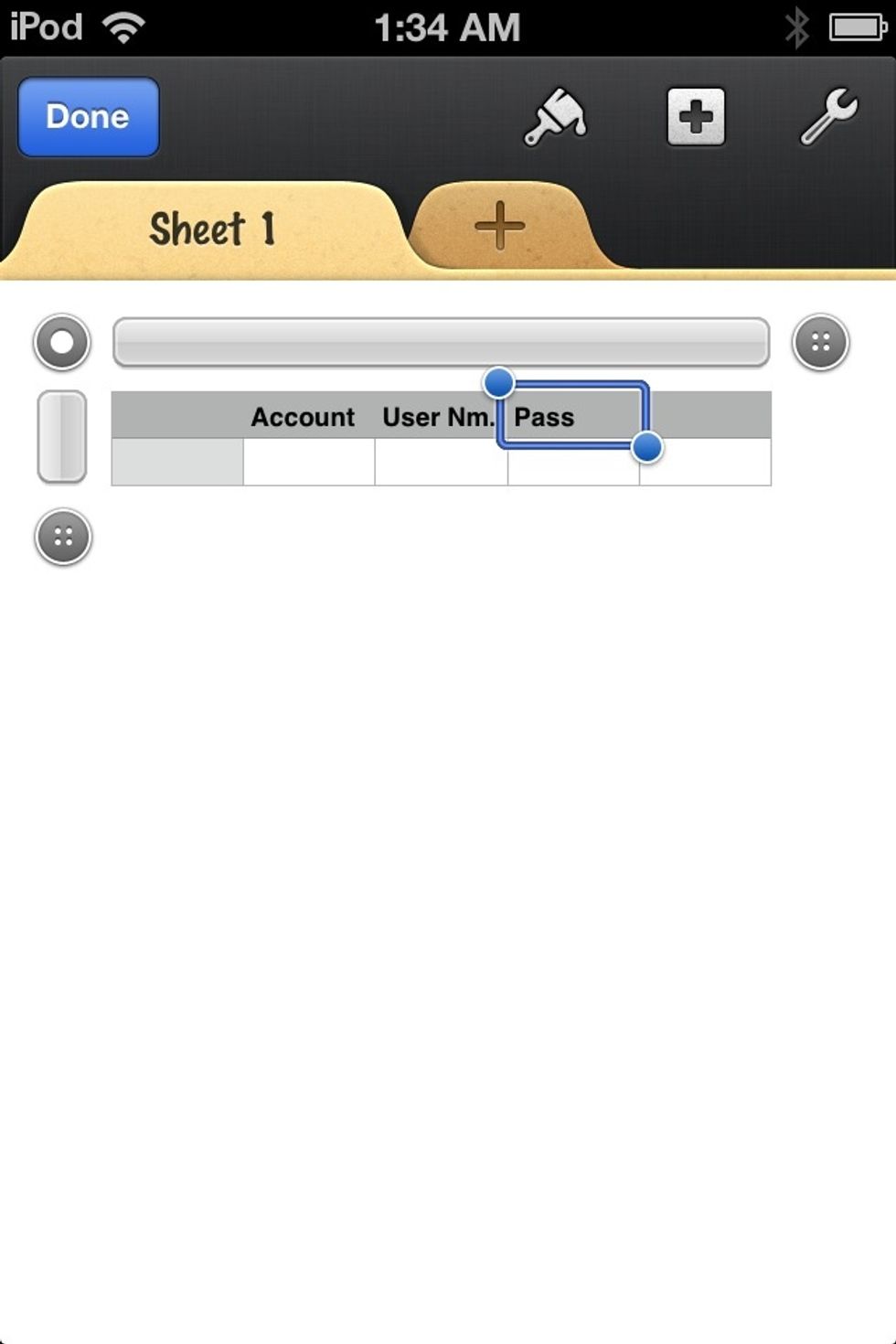Open the wrench tools menu

pyautogui.click(x=828, y=117)
